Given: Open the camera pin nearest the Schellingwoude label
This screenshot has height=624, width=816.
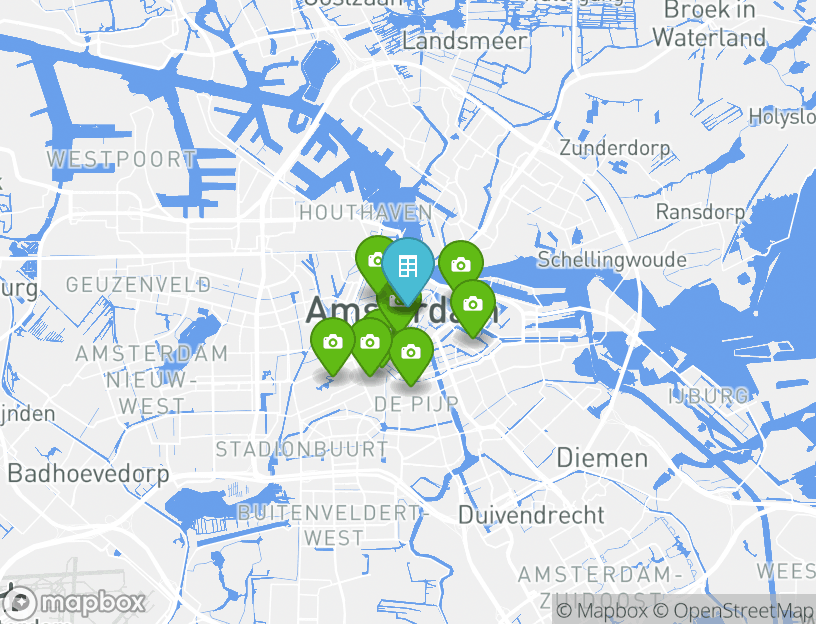Looking at the screenshot, I should coord(460,265).
